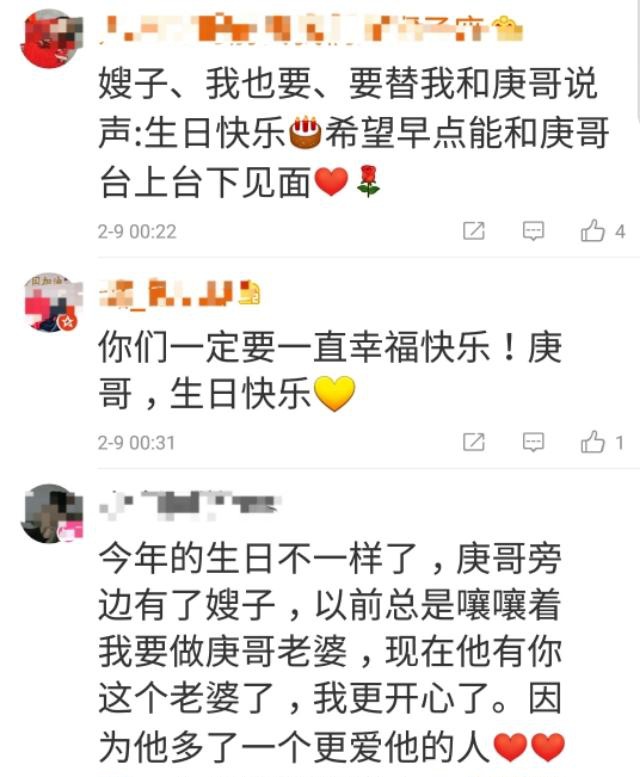Open avatar of the commenter saying 今年的生日不一样了
This screenshot has width=640, height=777.
click(x=52, y=513)
